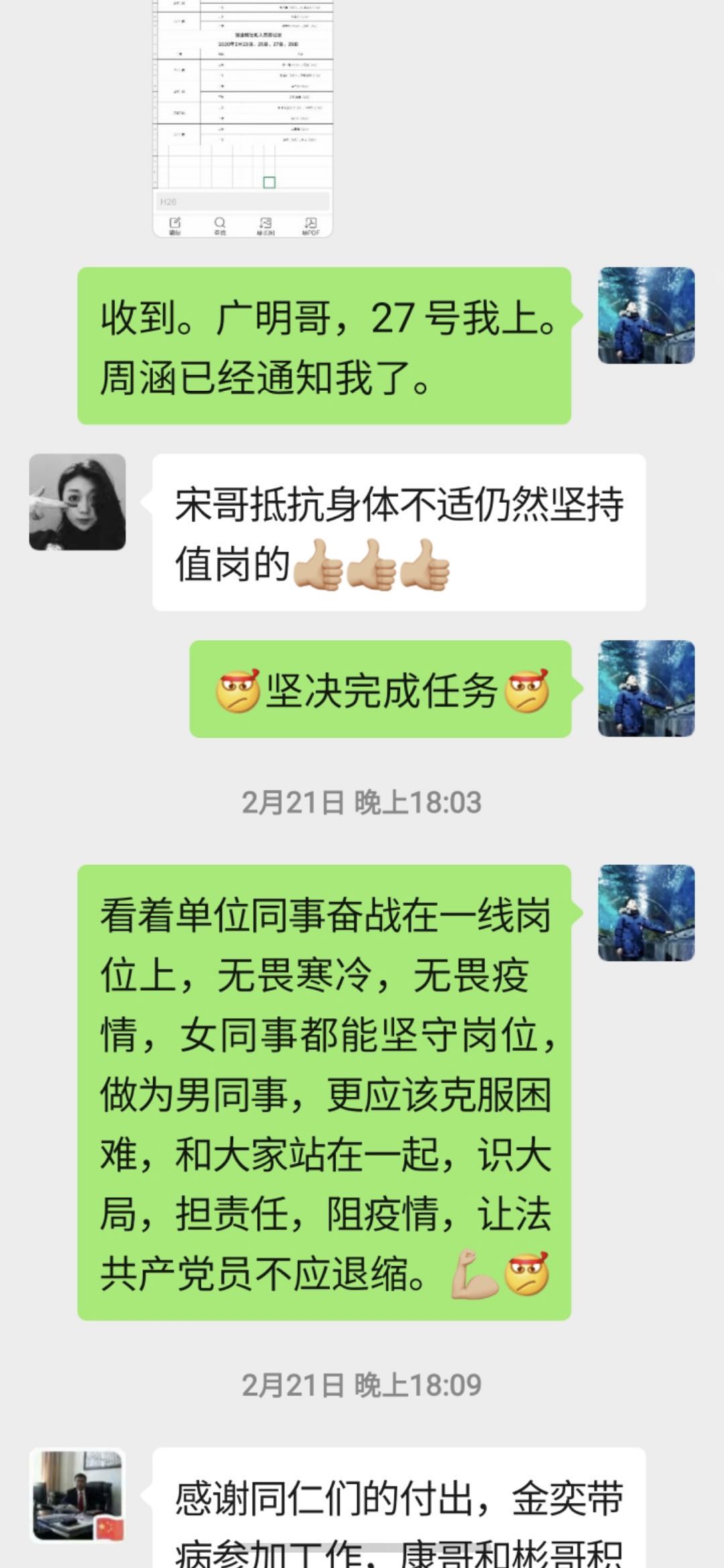View avatar beside the 看着单位同事 message
The image size is (724, 1568).
[x=646, y=912]
